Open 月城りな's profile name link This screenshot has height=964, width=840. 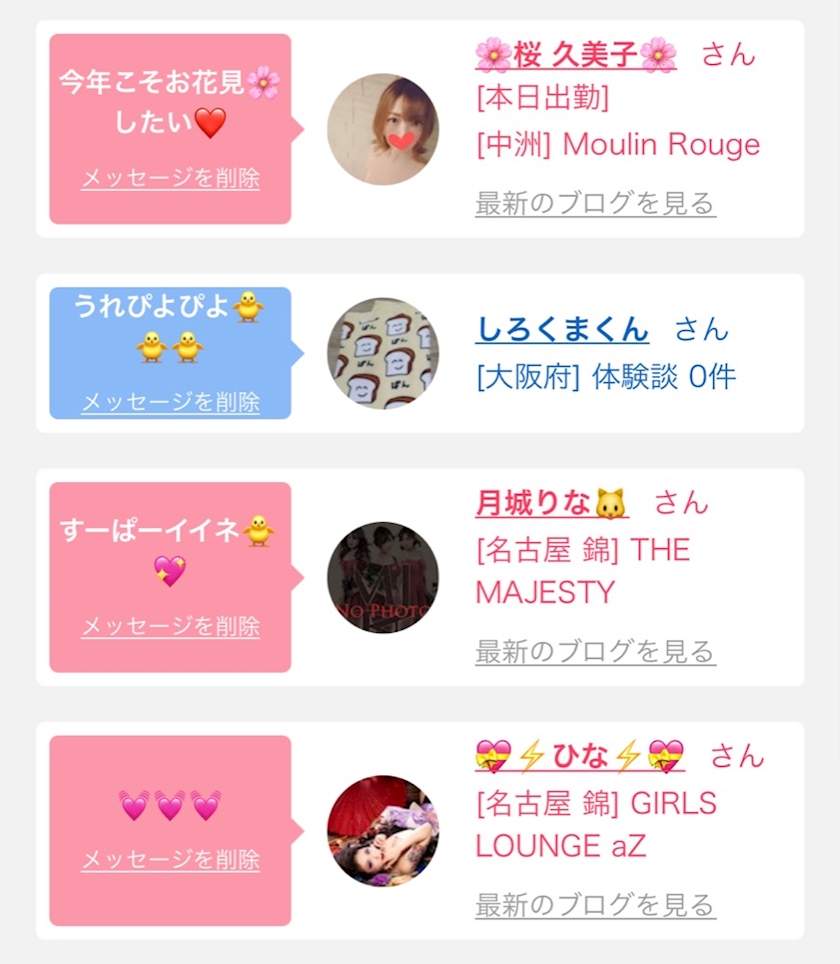pyautogui.click(x=552, y=503)
